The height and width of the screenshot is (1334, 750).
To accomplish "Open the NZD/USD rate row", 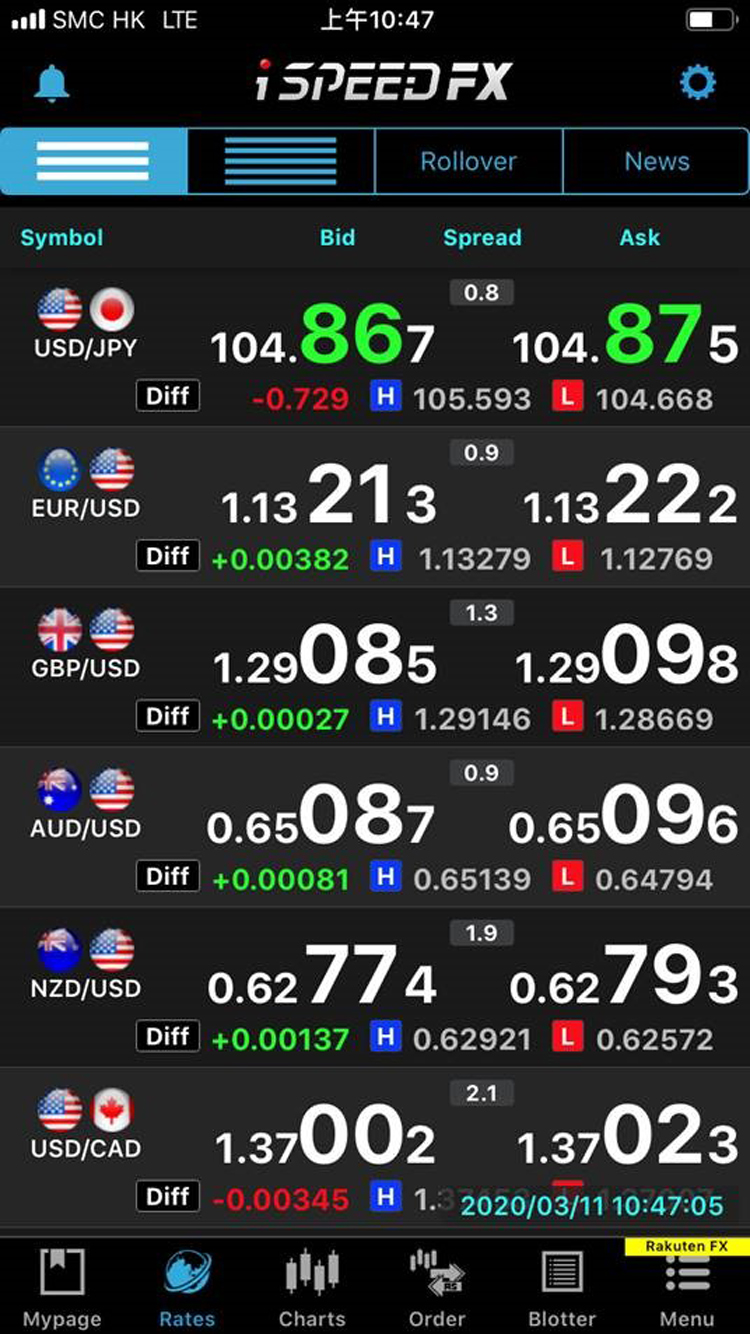I will (375, 987).
